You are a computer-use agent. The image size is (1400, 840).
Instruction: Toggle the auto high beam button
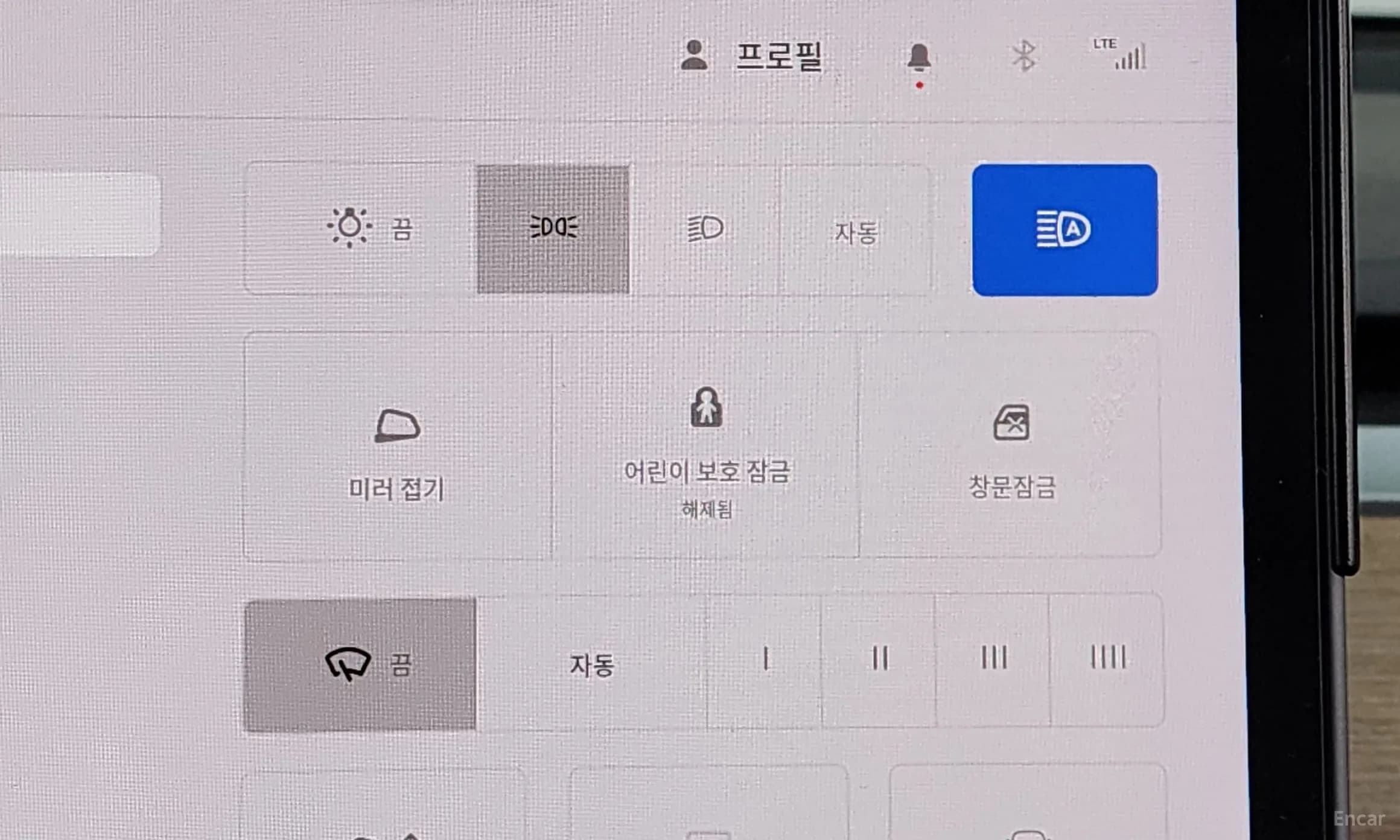pyautogui.click(x=1064, y=230)
